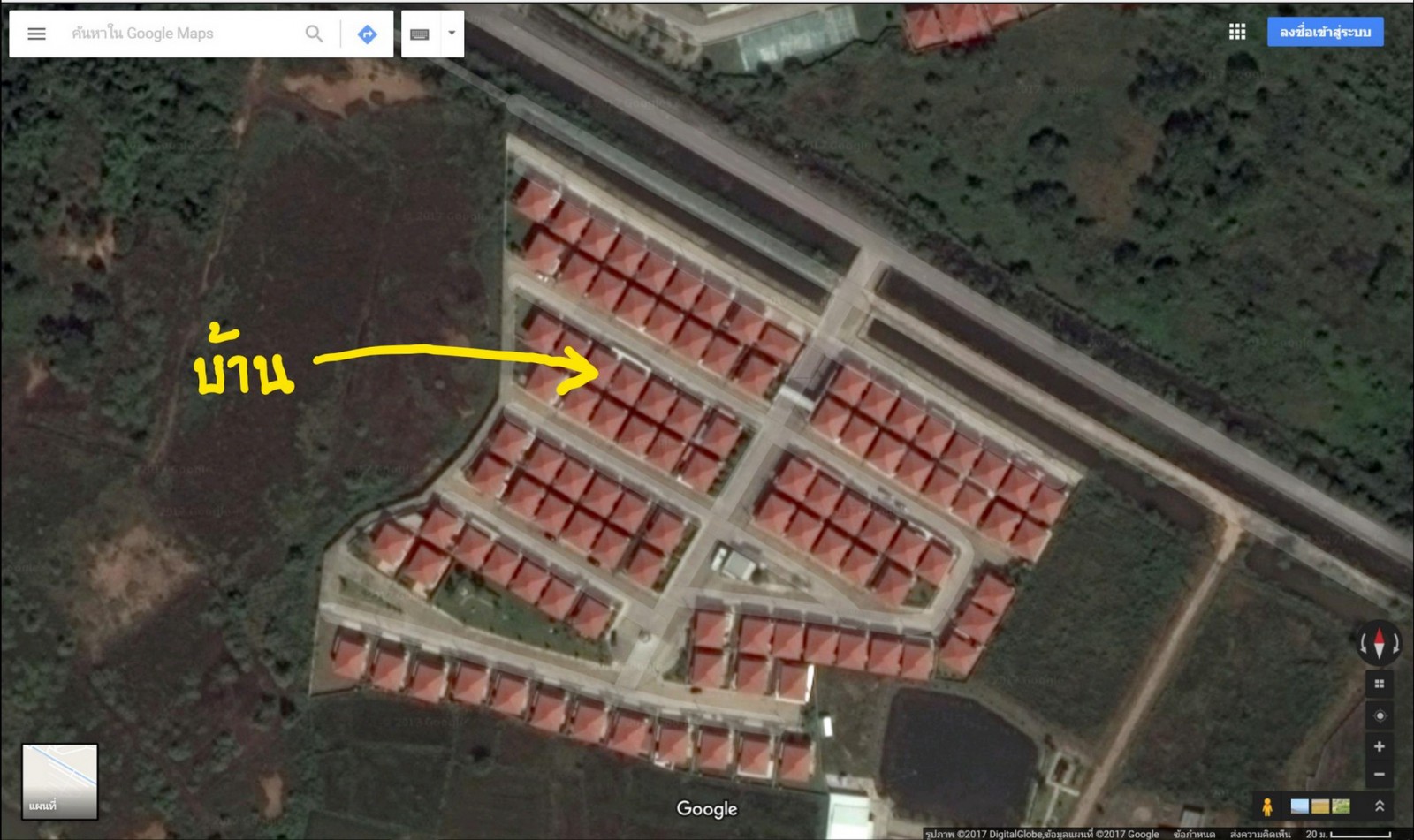
Task: Open the Google Maps main menu
Action: (36, 34)
